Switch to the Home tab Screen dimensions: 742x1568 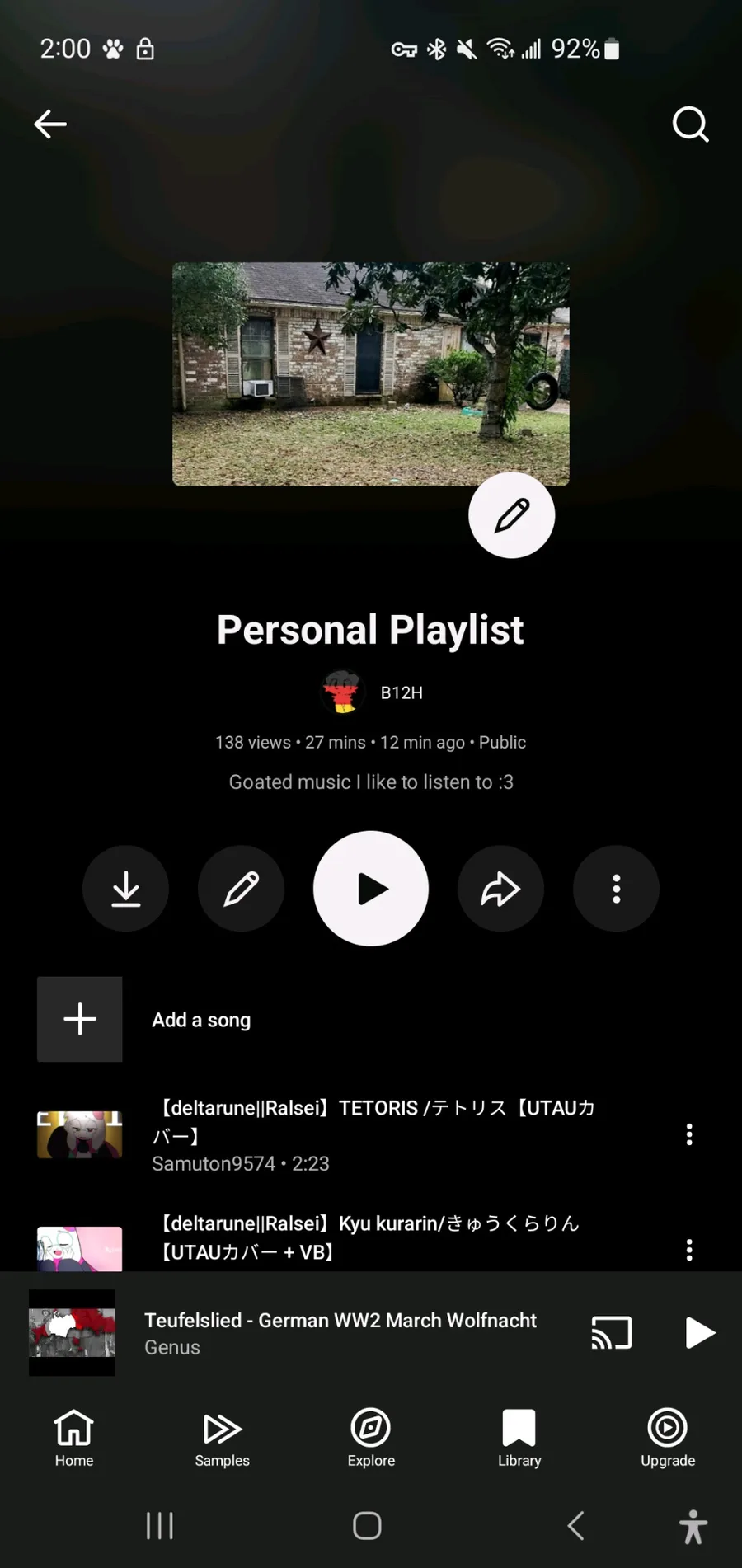pos(74,1438)
